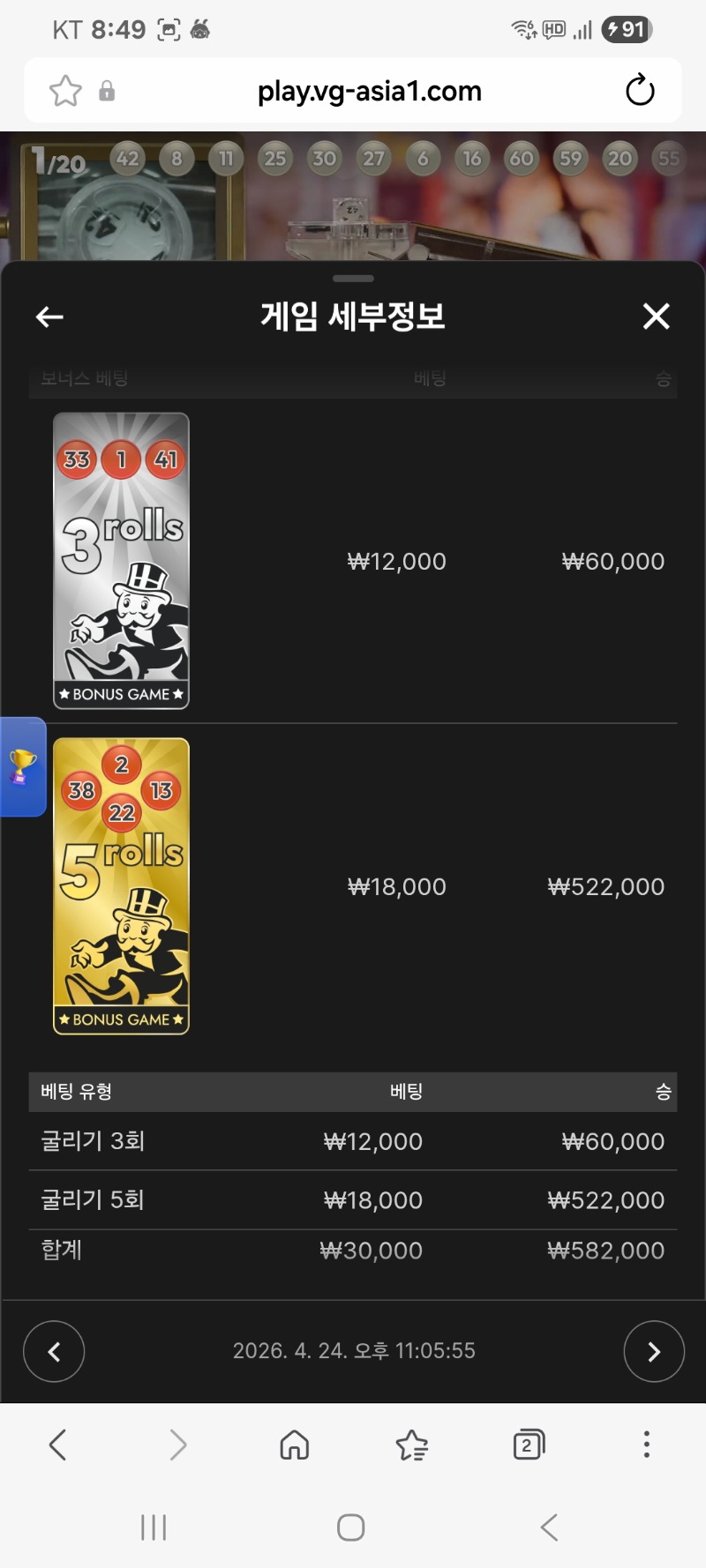Image resolution: width=706 pixels, height=1568 pixels.
Task: Go to the phone home screen
Action: pyautogui.click(x=351, y=1527)
